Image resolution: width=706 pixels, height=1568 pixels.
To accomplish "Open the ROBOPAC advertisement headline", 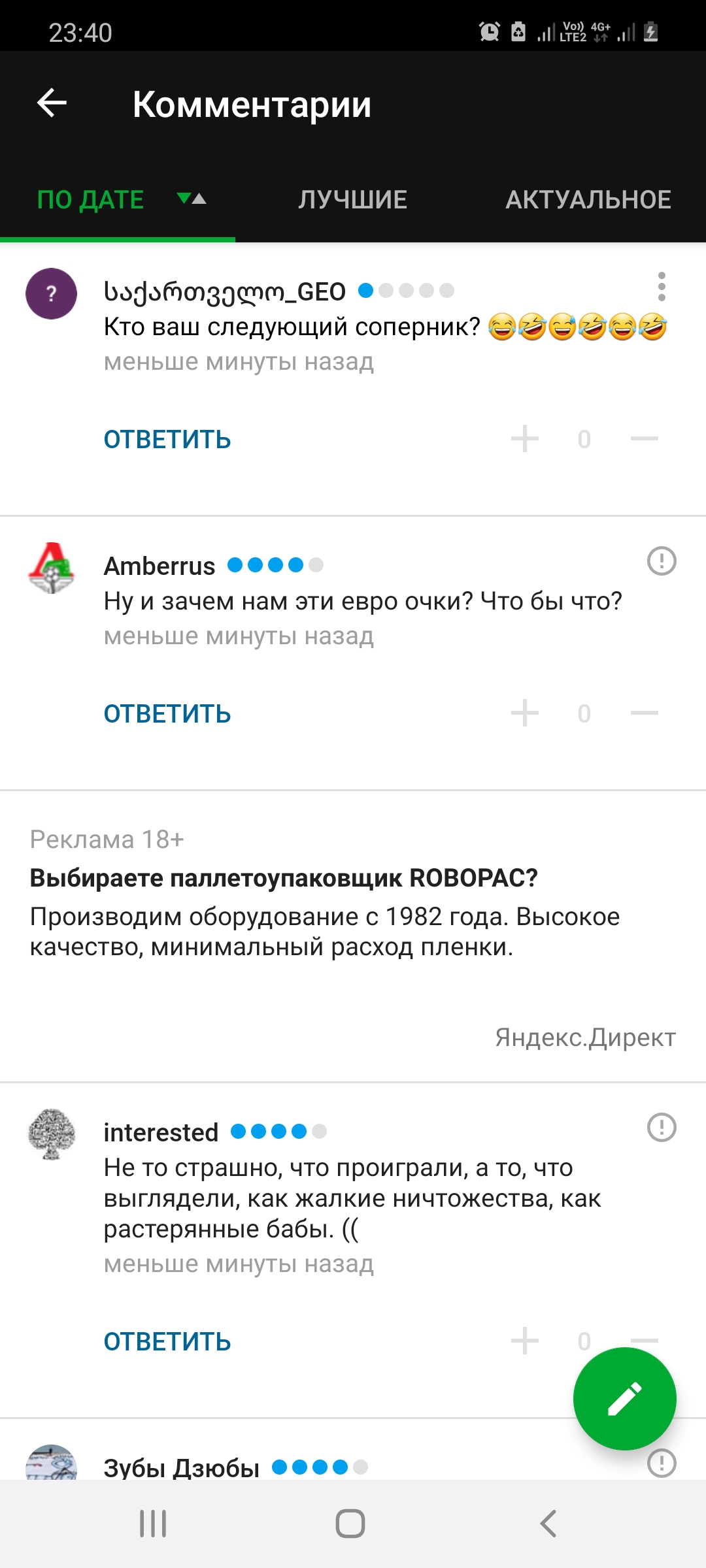I will [284, 877].
